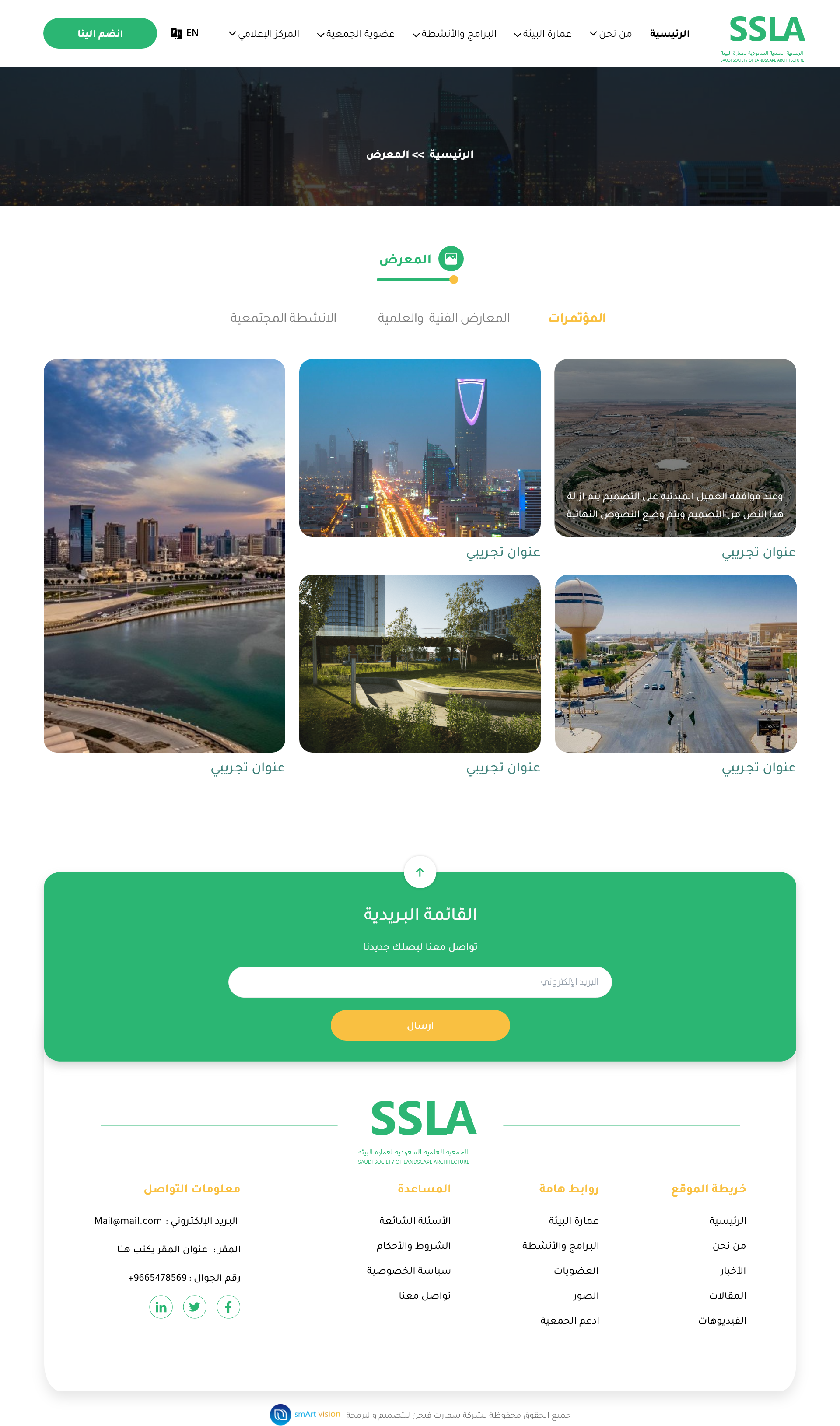Switch language to EN
Image resolution: width=840 pixels, height=1426 pixels.
coord(185,33)
